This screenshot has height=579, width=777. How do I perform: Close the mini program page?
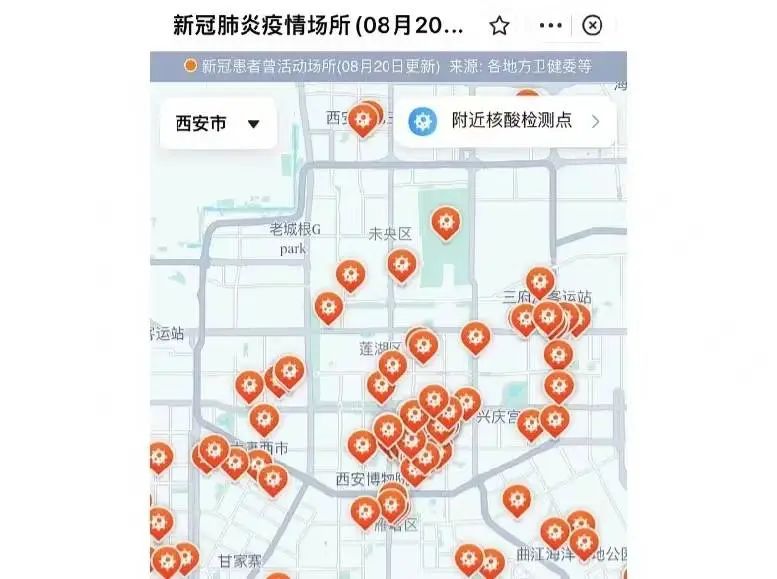592,25
